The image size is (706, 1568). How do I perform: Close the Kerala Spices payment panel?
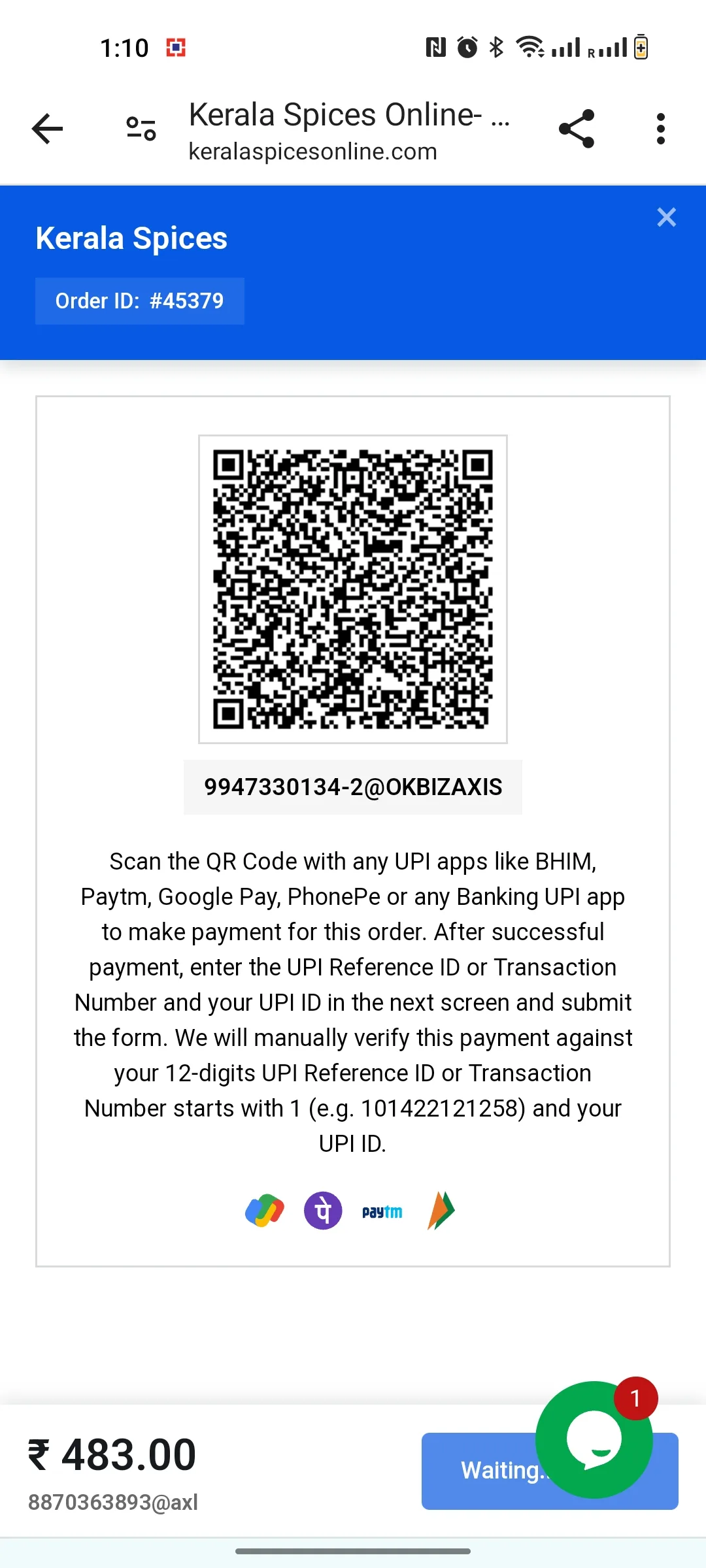point(666,217)
